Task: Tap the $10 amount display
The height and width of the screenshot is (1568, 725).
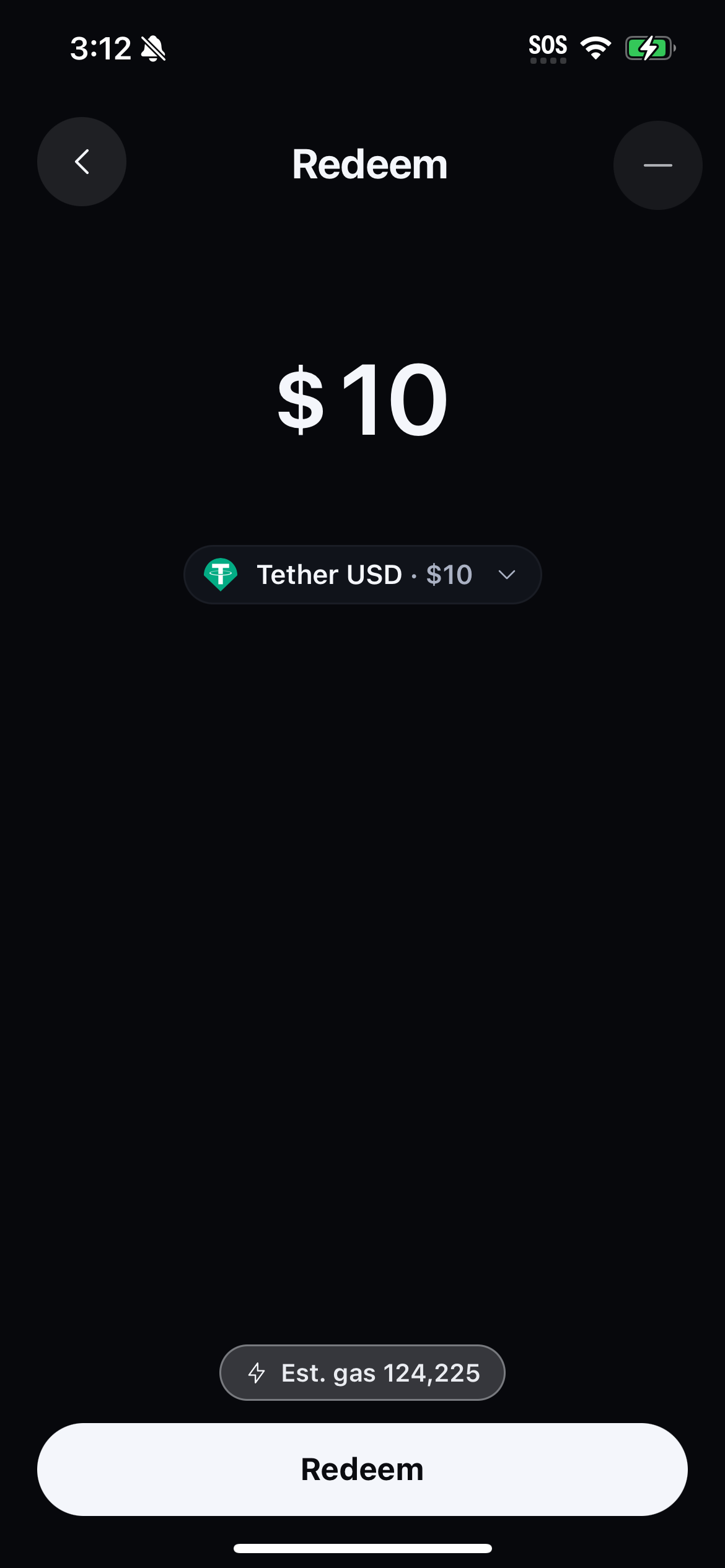Action: [362, 399]
